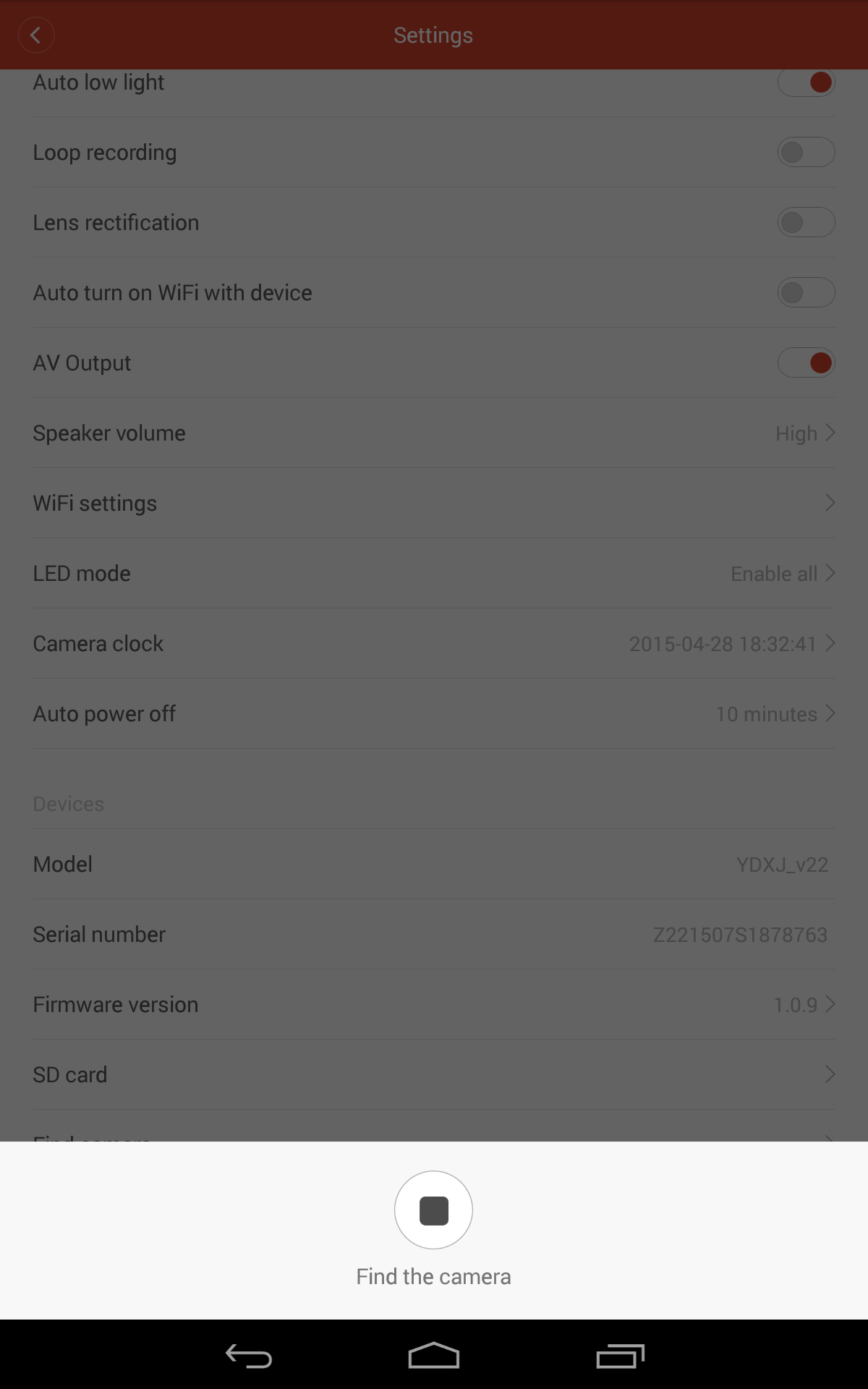Open the Firmware version row
This screenshot has height=1389, width=868.
pyautogui.click(x=434, y=1005)
